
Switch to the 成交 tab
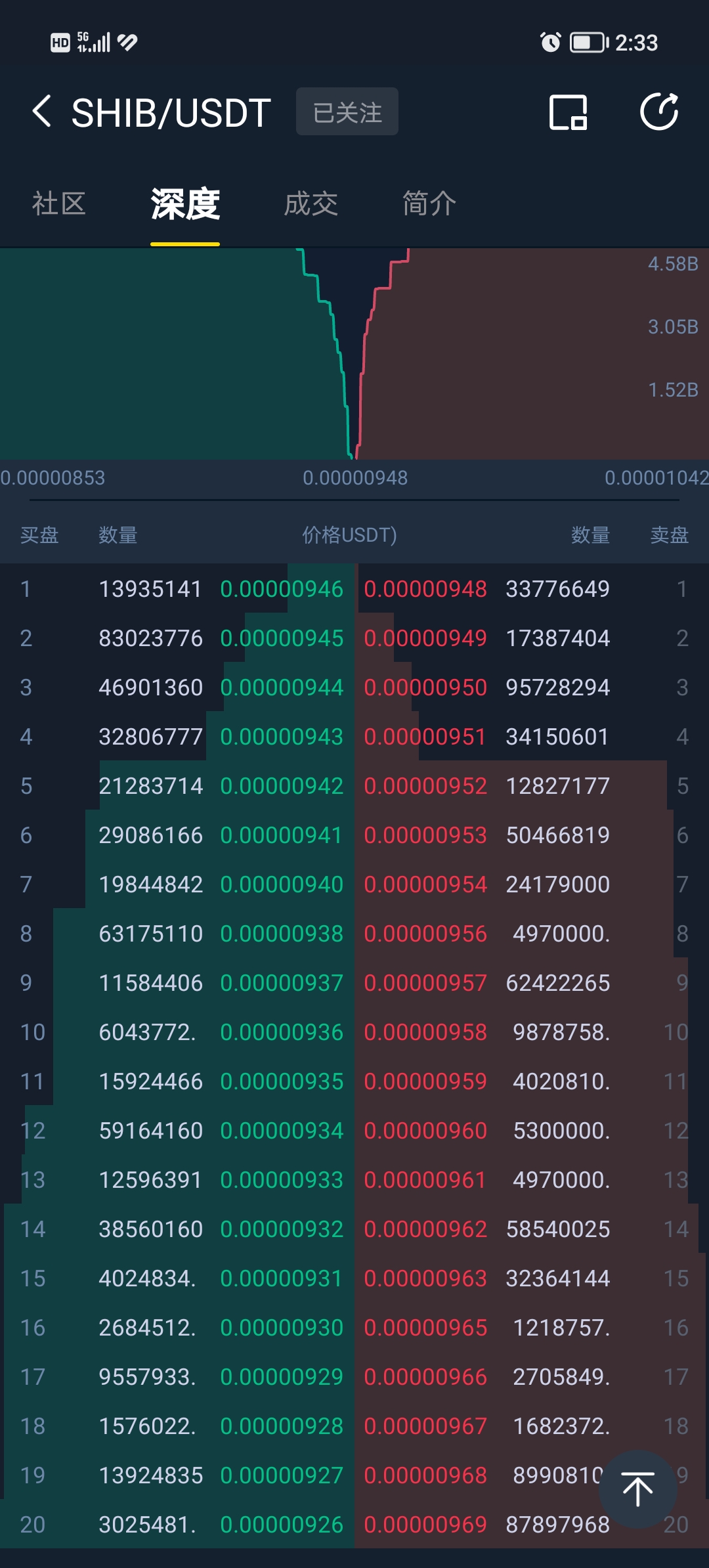point(311,204)
